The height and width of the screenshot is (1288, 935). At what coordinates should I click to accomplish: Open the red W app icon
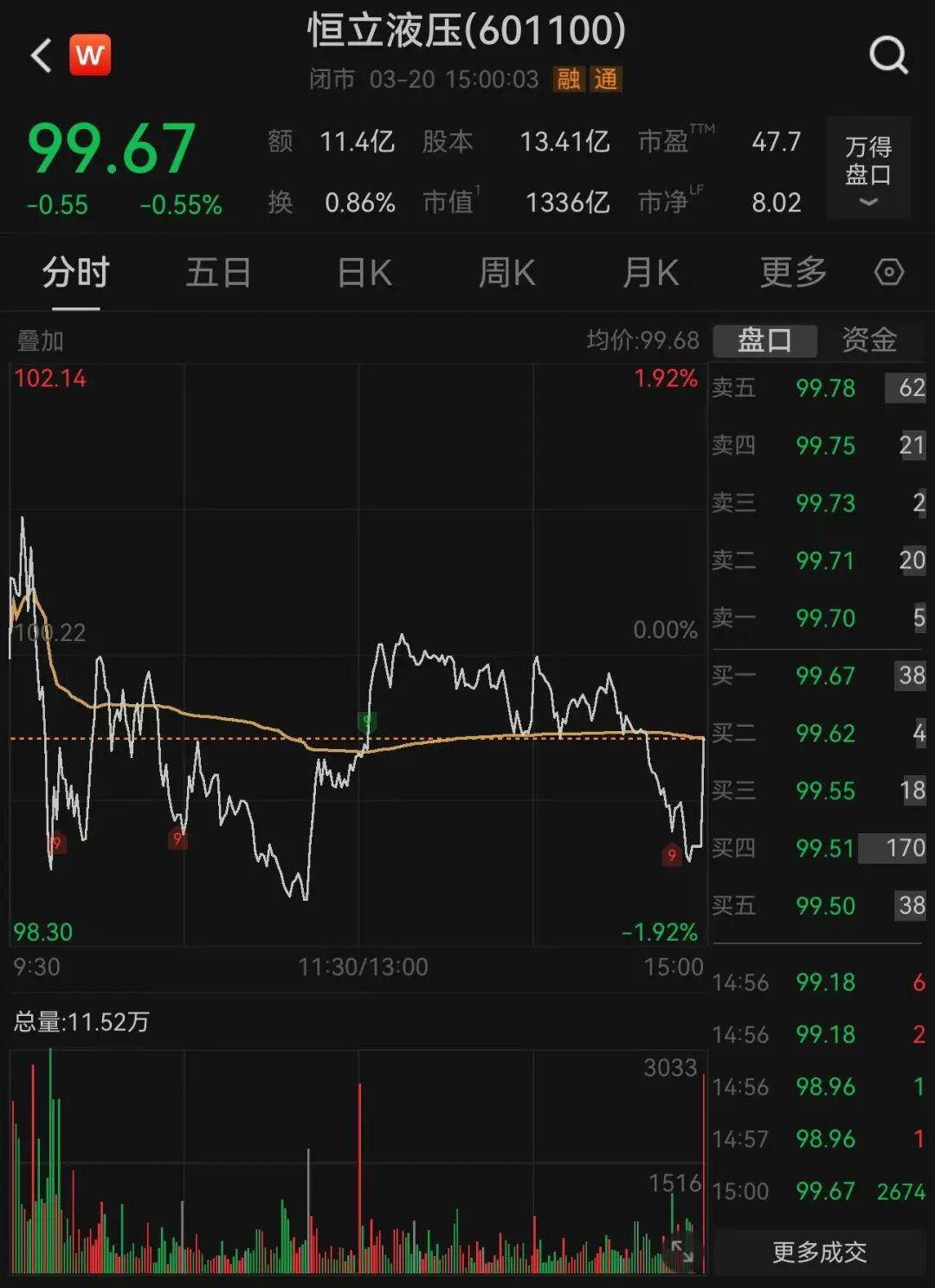click(90, 56)
